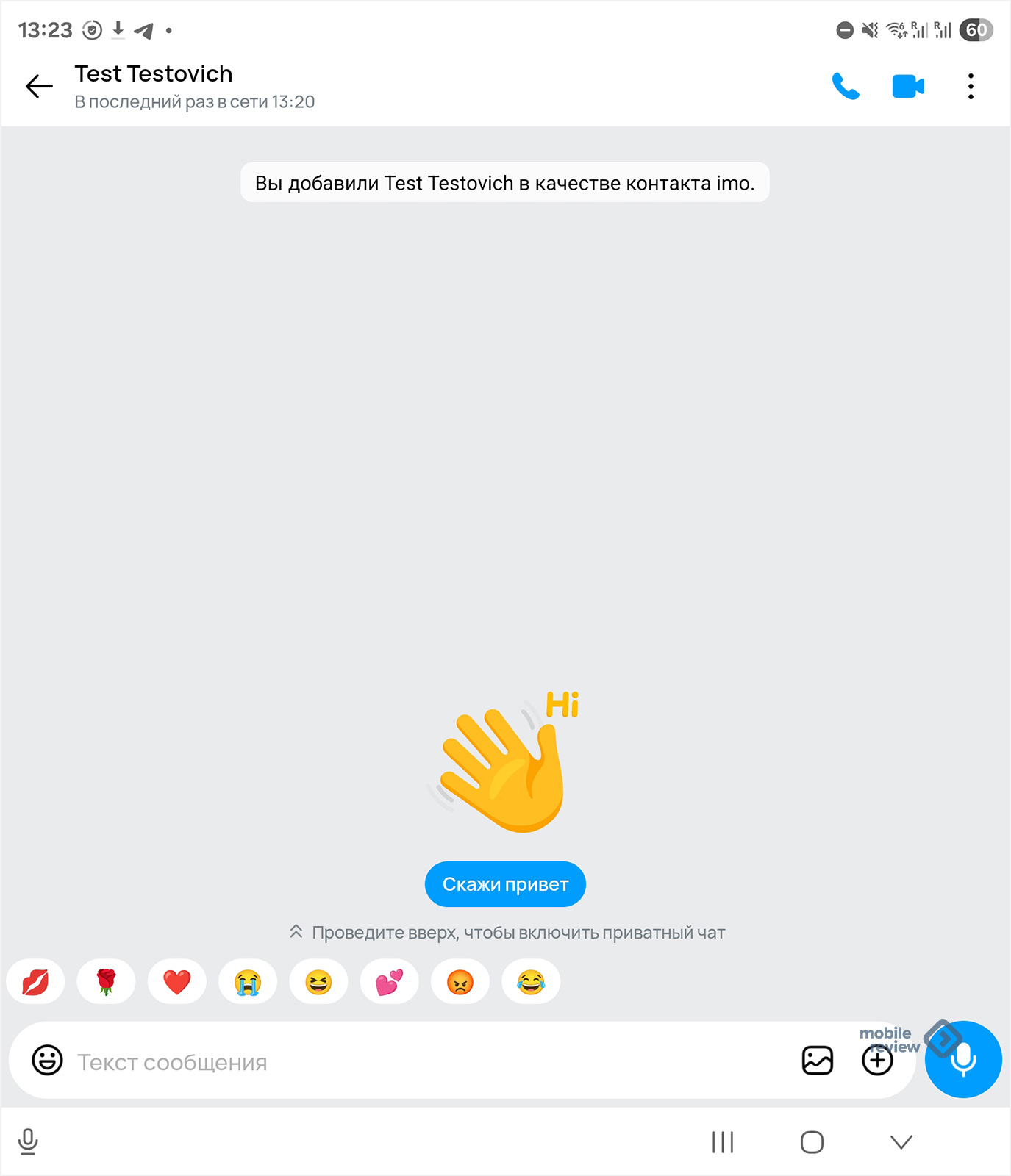Screen dimensions: 1011x1176
Task: Send the red heart emoji
Action: click(177, 982)
